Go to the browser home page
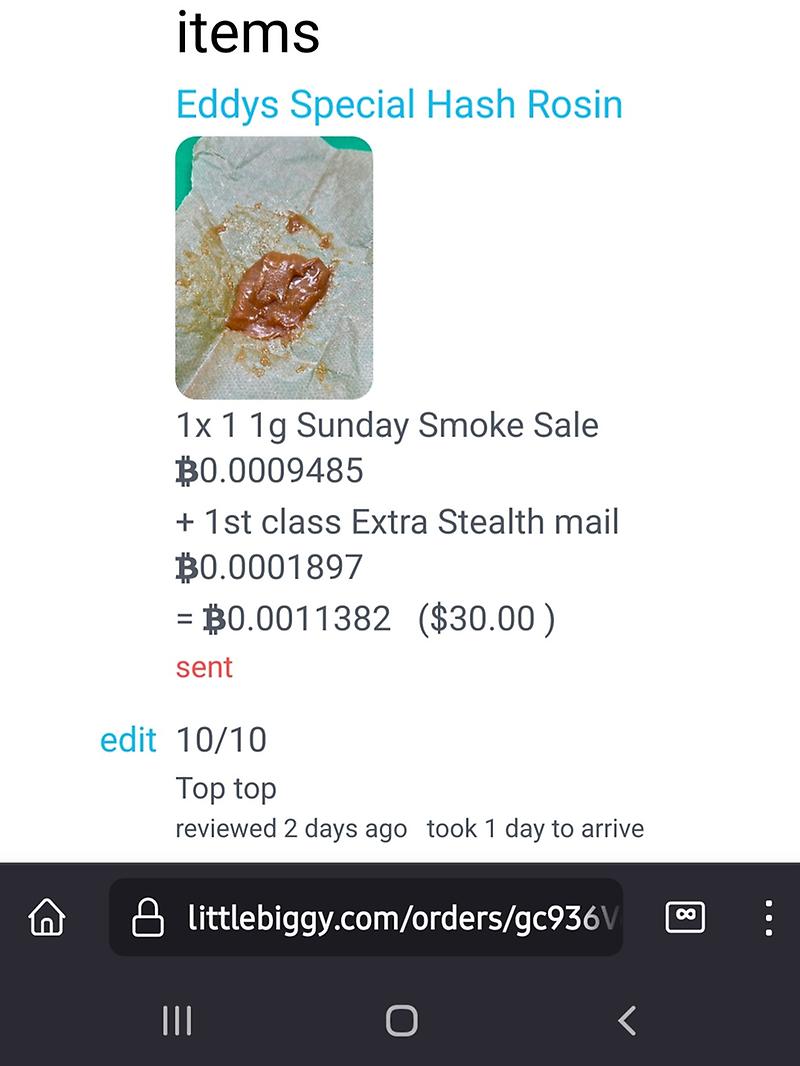 pyautogui.click(x=47, y=916)
